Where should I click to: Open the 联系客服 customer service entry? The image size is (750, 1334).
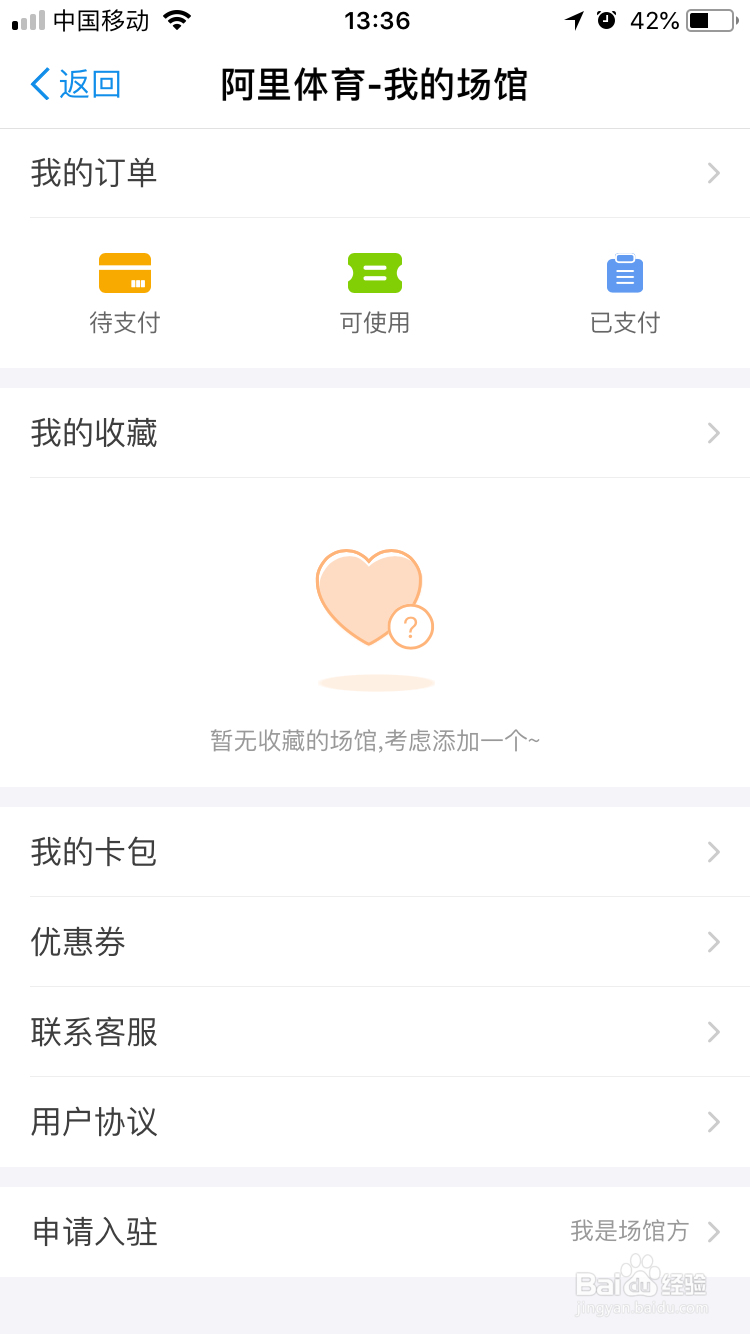(95, 1032)
